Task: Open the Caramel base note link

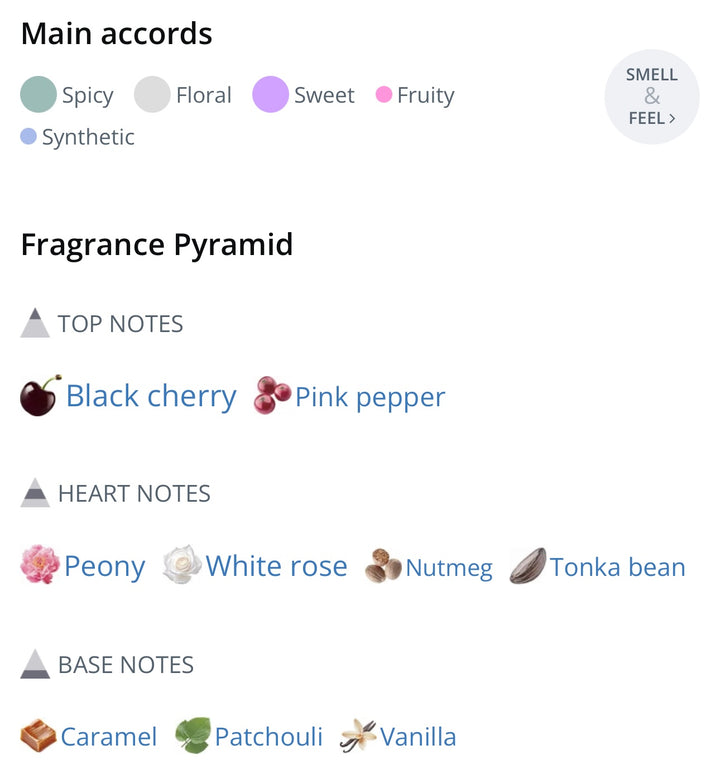Action: pos(108,737)
